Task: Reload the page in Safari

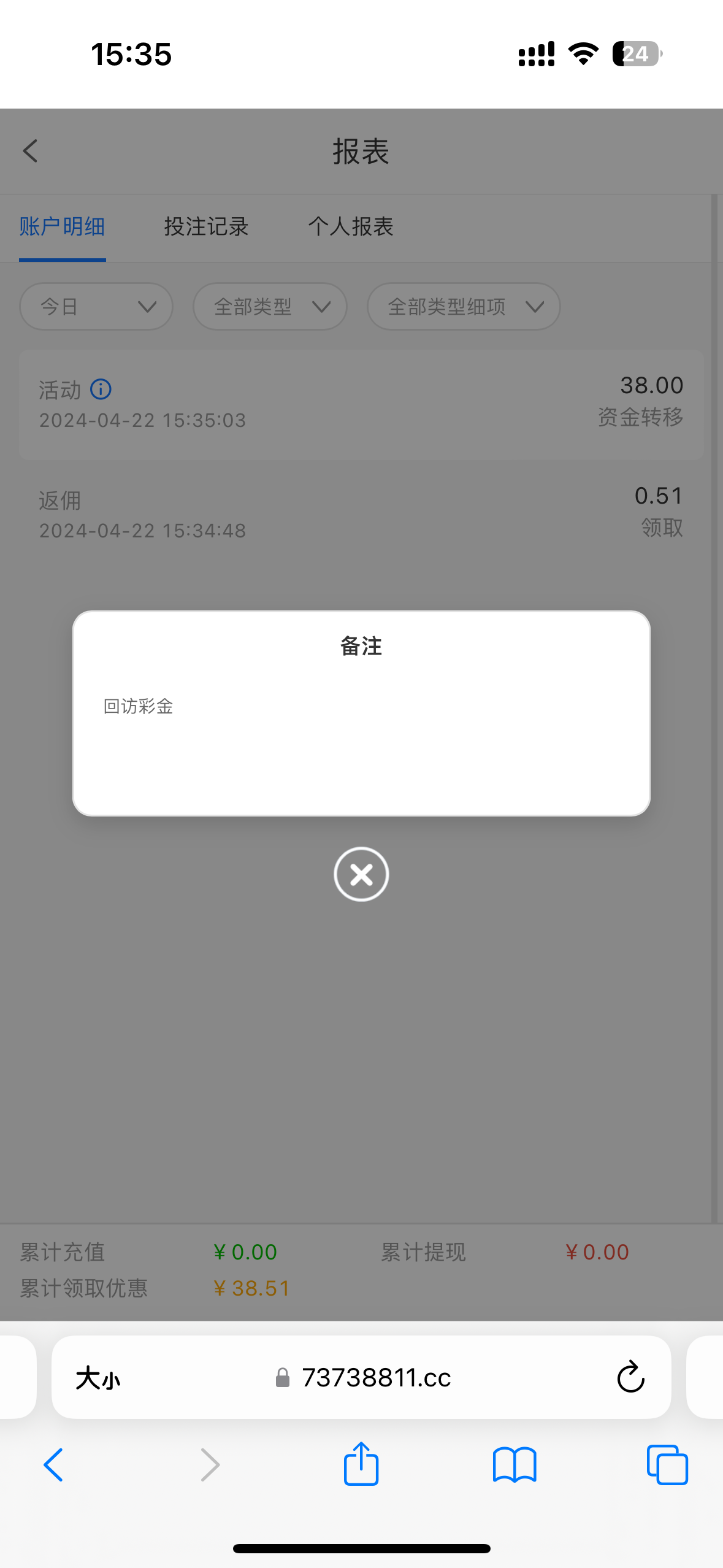Action: coord(630,1377)
